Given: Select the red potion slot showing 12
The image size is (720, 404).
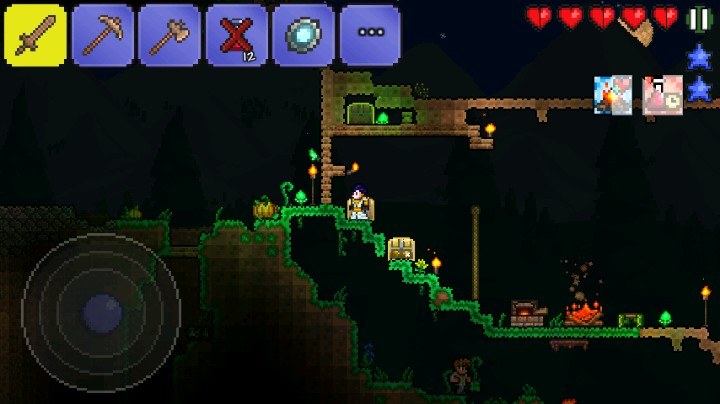Looking at the screenshot, I should tap(237, 35).
